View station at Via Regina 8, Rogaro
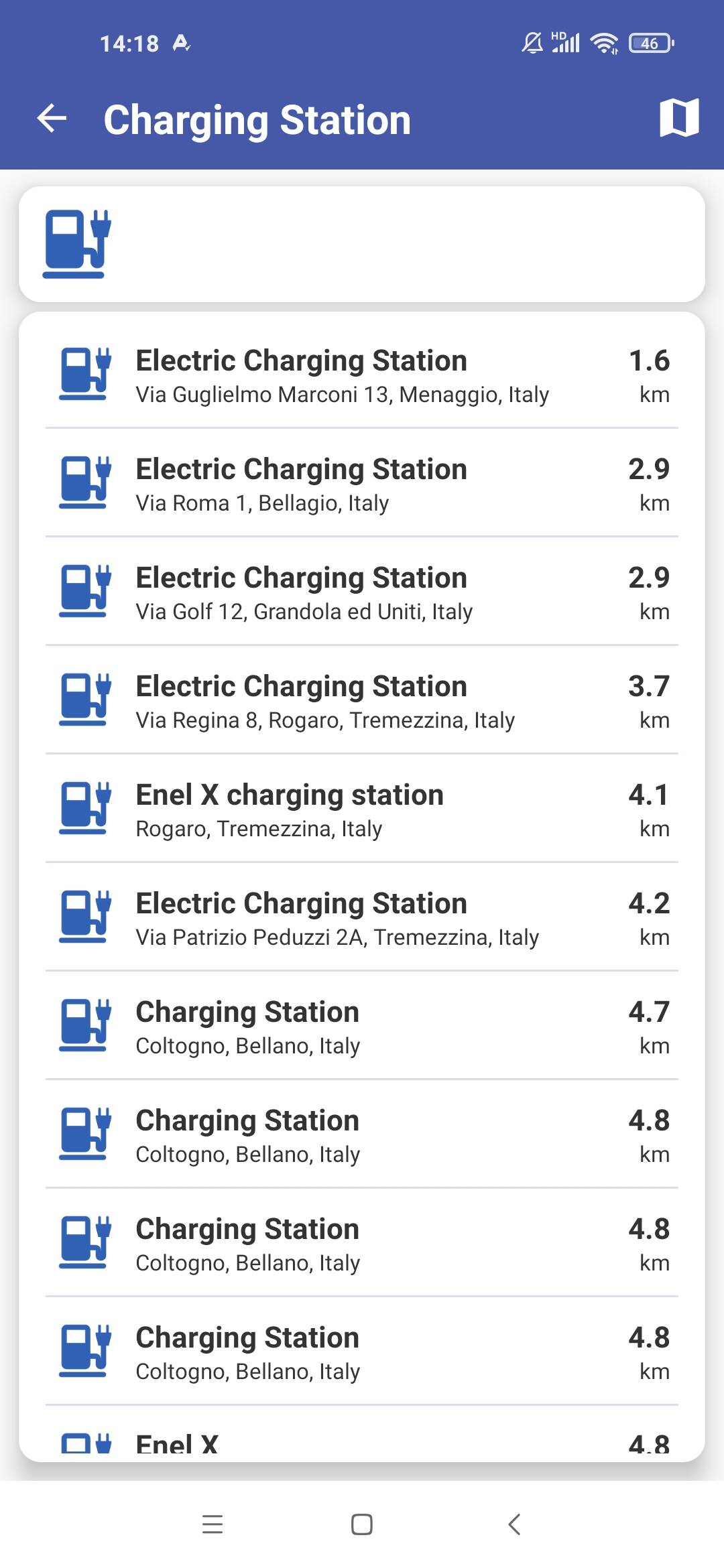This screenshot has height=1568, width=724. click(x=362, y=701)
